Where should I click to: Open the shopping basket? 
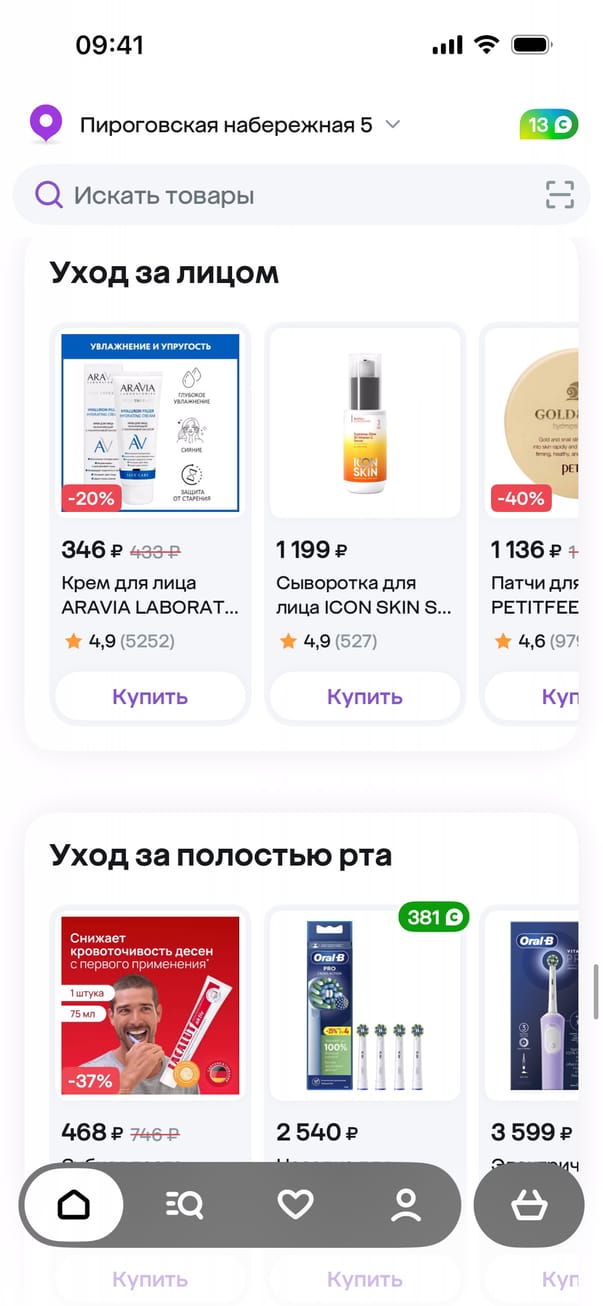pos(528,1206)
